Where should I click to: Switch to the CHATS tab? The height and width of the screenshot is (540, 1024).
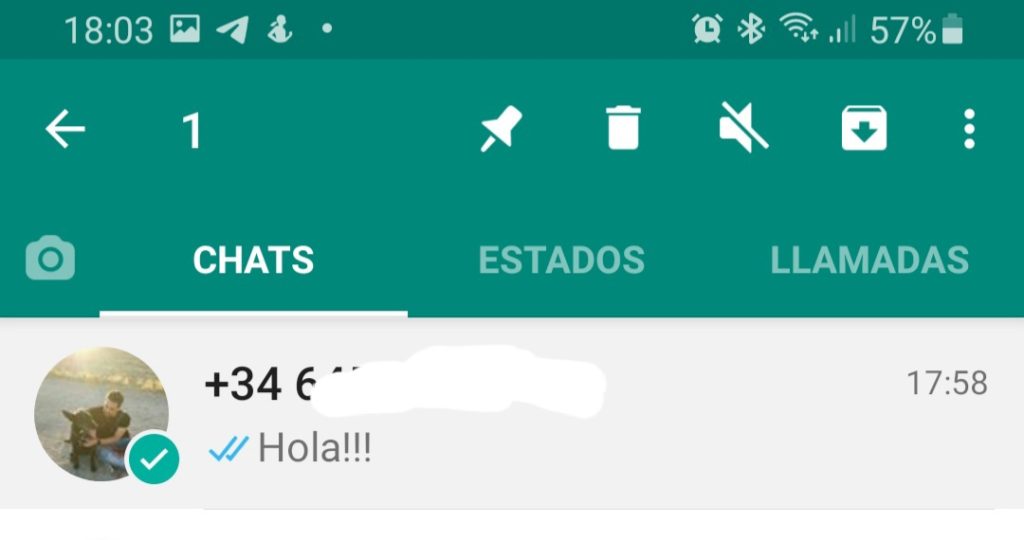(x=253, y=261)
